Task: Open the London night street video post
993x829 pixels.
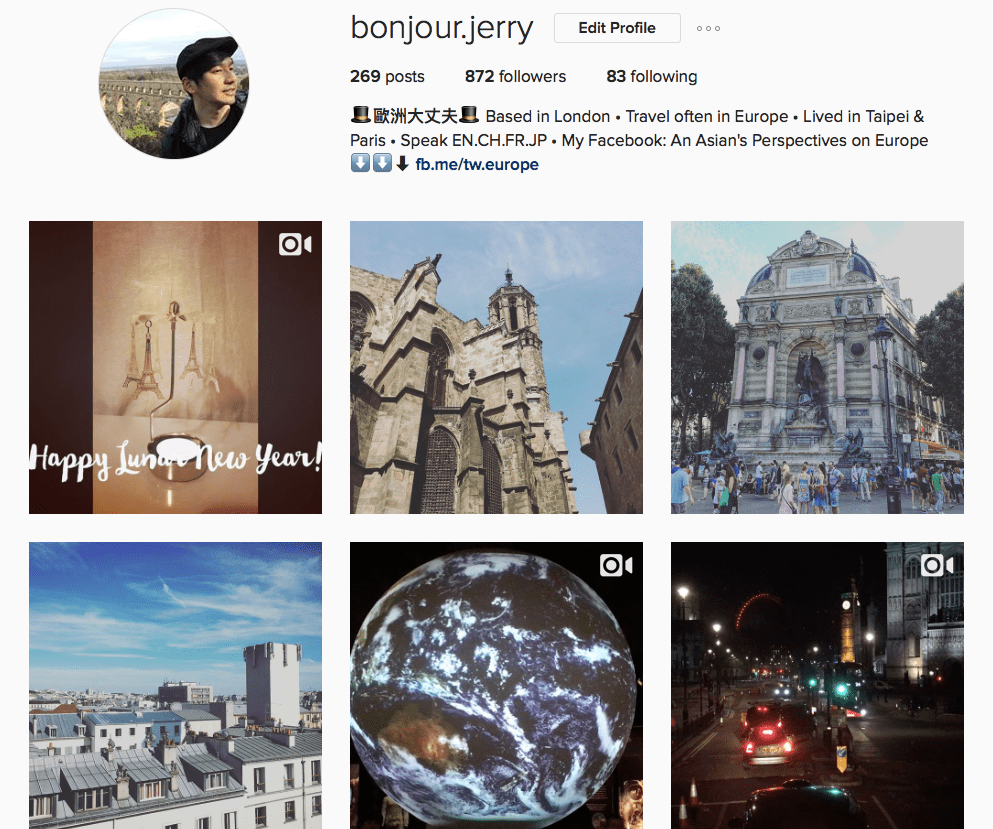Action: click(x=817, y=685)
